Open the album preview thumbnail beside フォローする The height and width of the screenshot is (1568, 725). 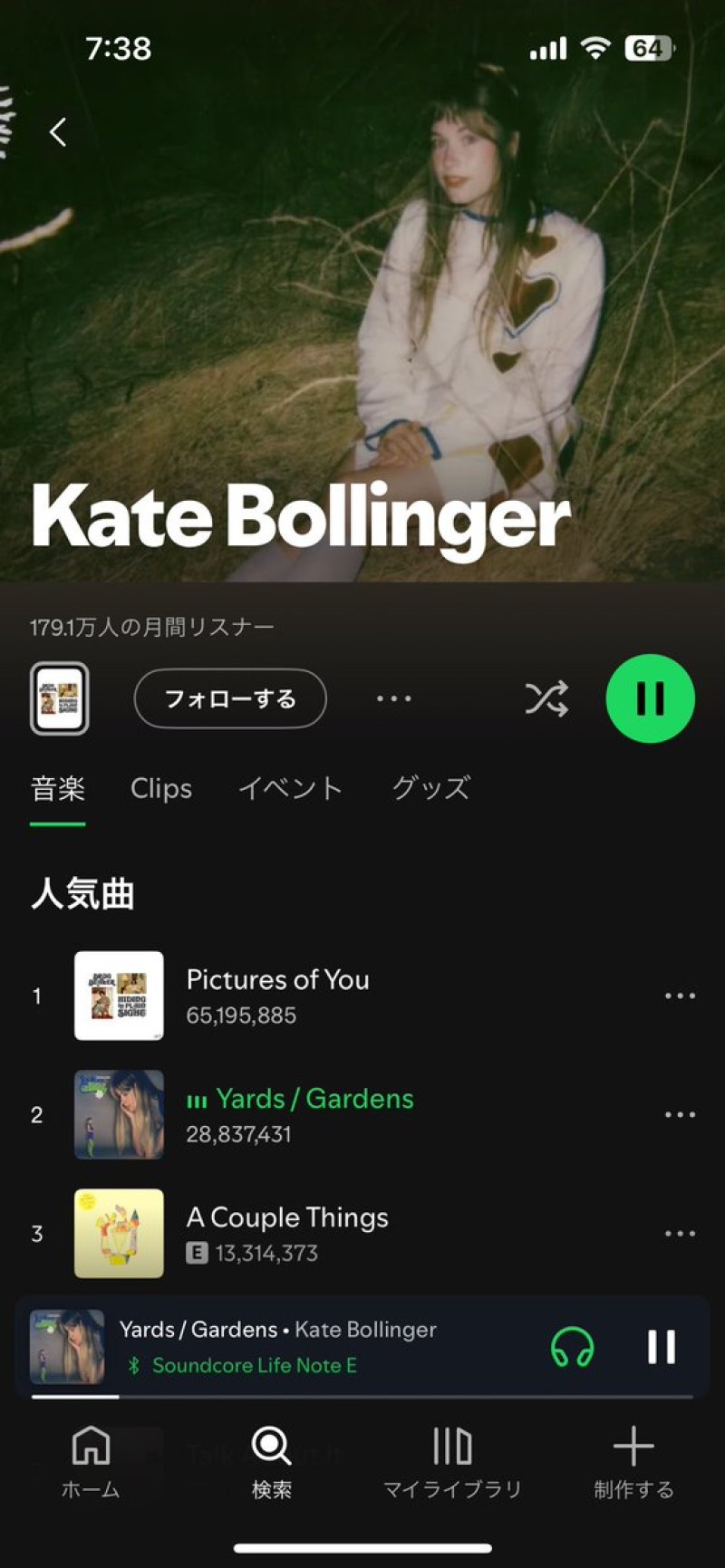click(60, 698)
